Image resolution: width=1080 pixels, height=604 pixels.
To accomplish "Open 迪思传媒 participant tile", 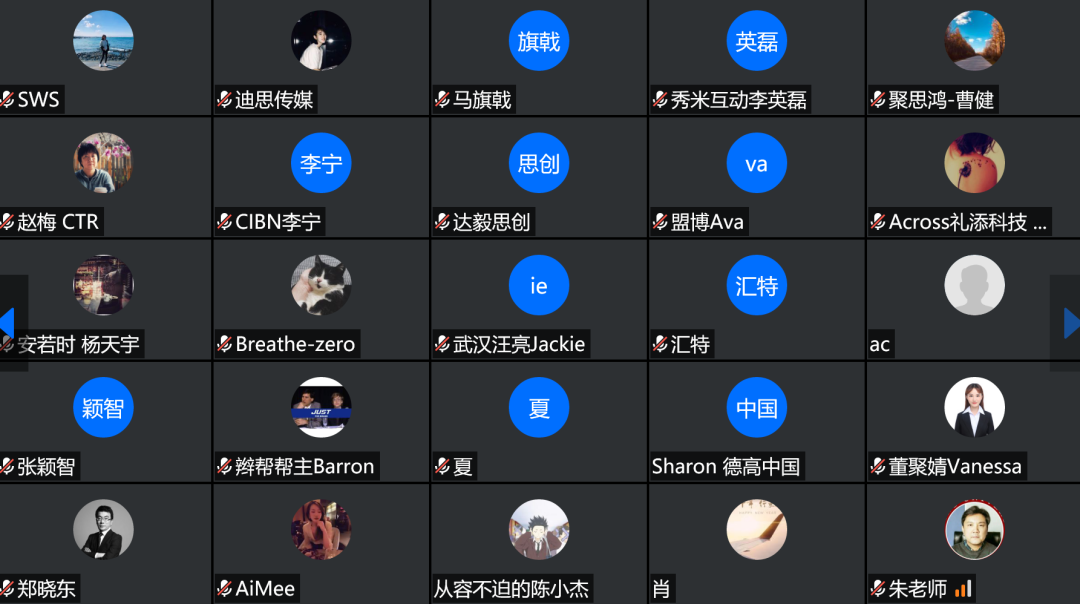I will click(x=321, y=55).
